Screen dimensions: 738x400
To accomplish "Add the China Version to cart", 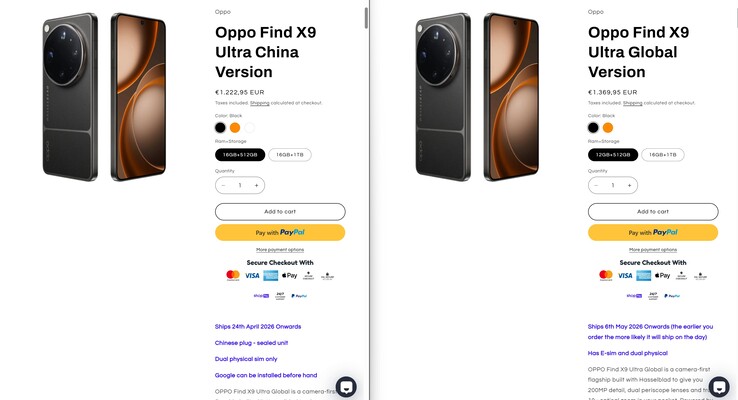I will [280, 212].
